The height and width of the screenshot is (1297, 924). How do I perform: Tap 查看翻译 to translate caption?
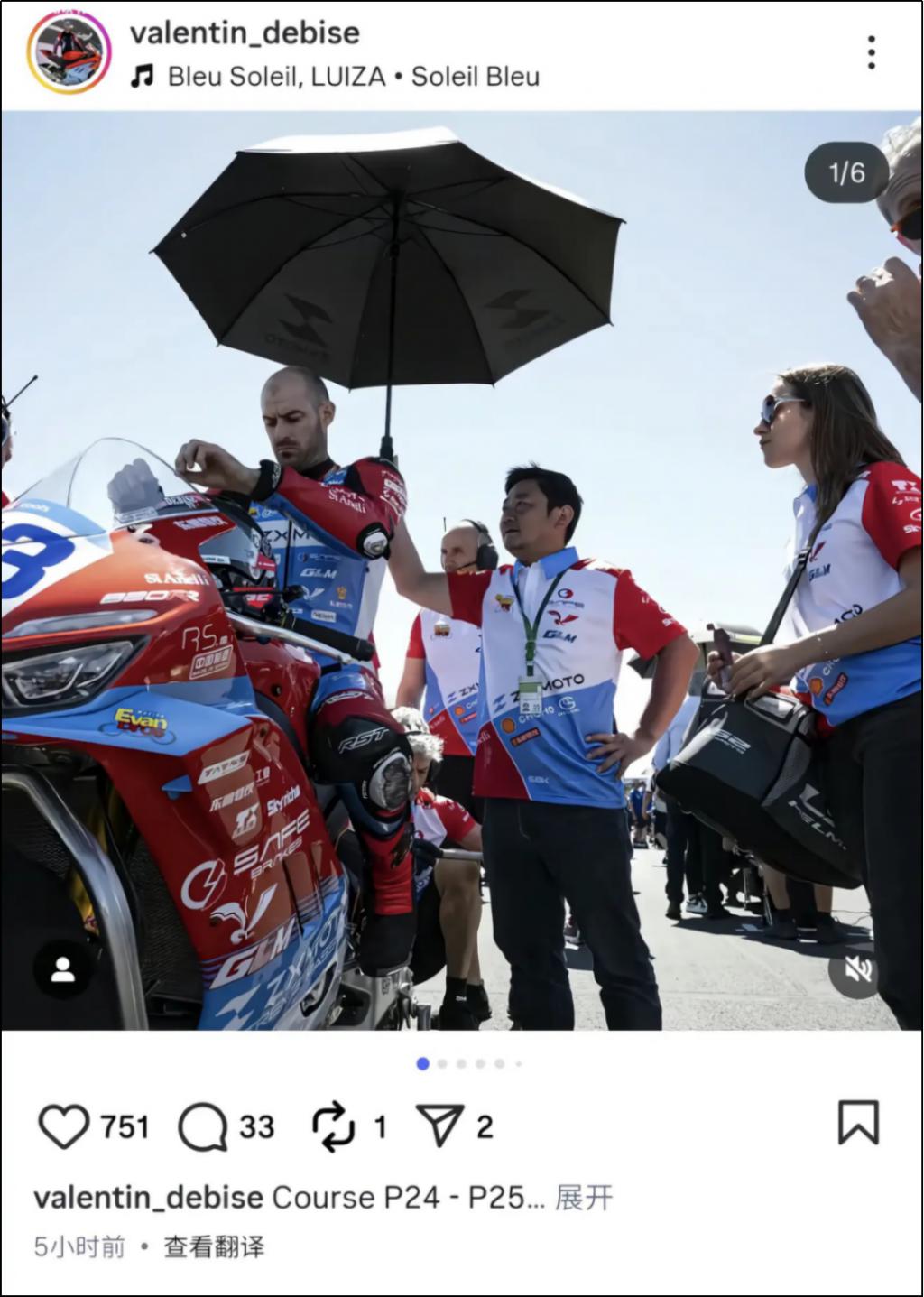point(214,1247)
